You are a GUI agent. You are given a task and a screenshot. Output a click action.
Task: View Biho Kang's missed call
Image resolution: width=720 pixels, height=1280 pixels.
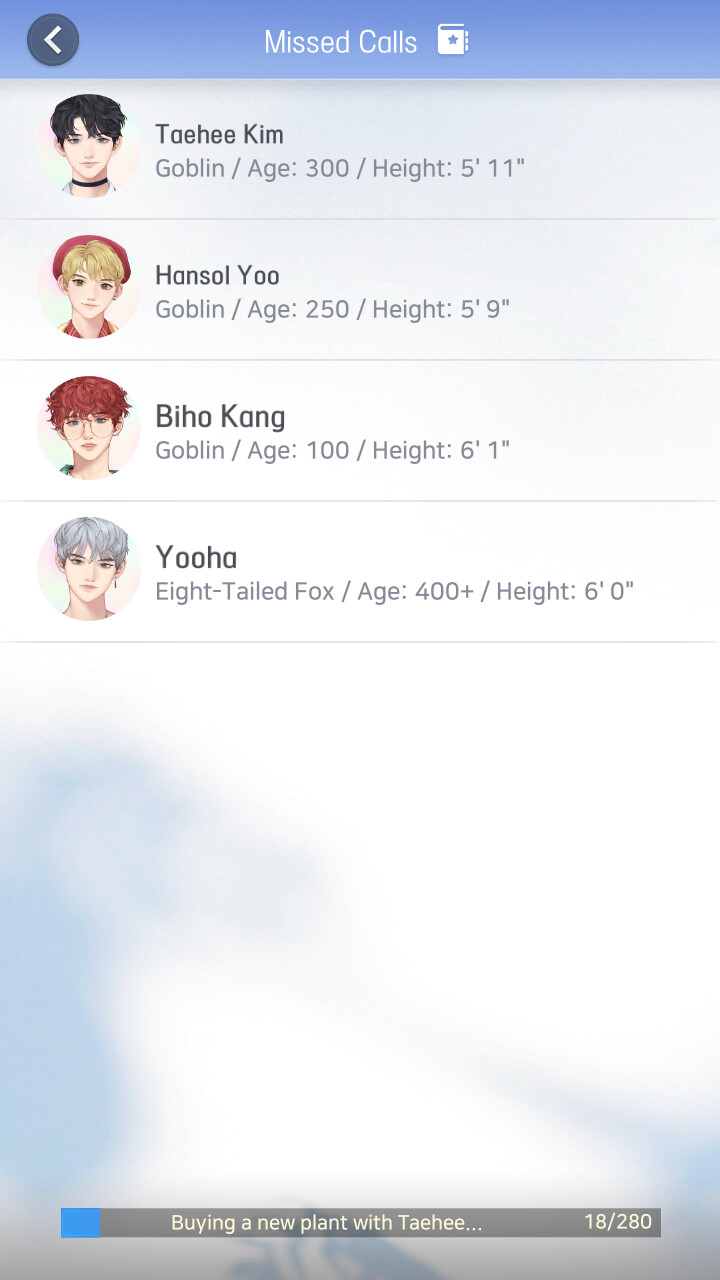click(360, 431)
